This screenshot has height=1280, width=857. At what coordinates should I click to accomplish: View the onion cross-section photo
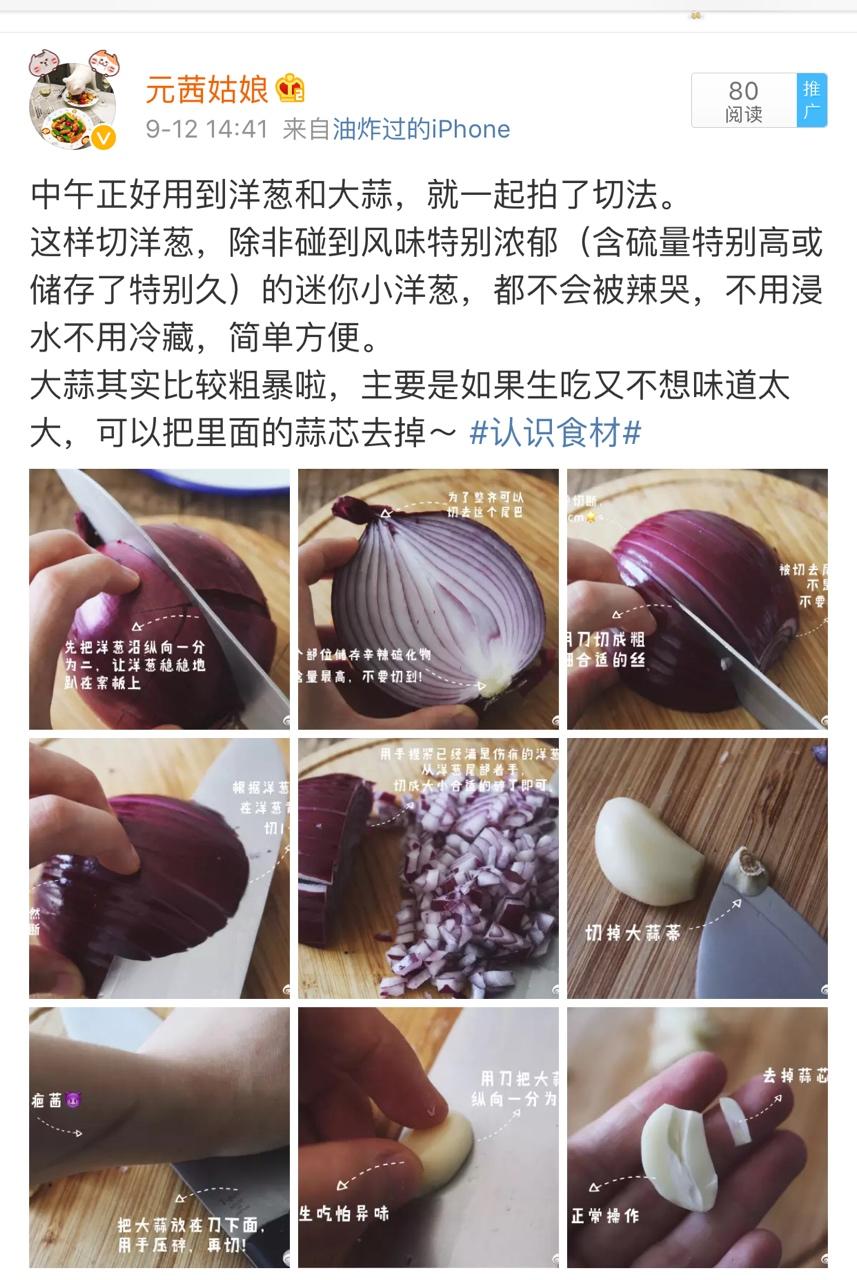pos(428,599)
